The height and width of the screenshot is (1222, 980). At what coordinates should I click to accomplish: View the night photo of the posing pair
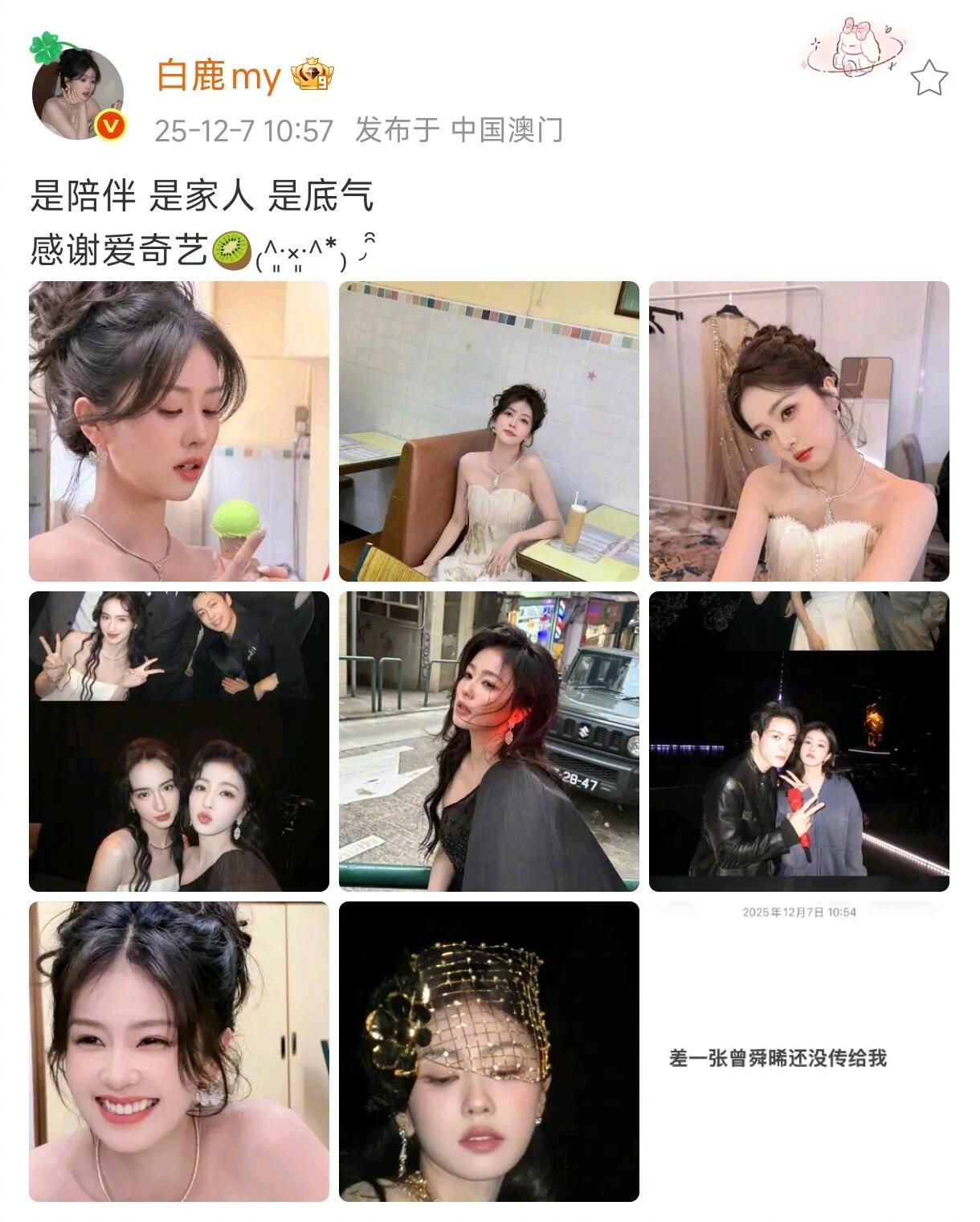(x=800, y=741)
